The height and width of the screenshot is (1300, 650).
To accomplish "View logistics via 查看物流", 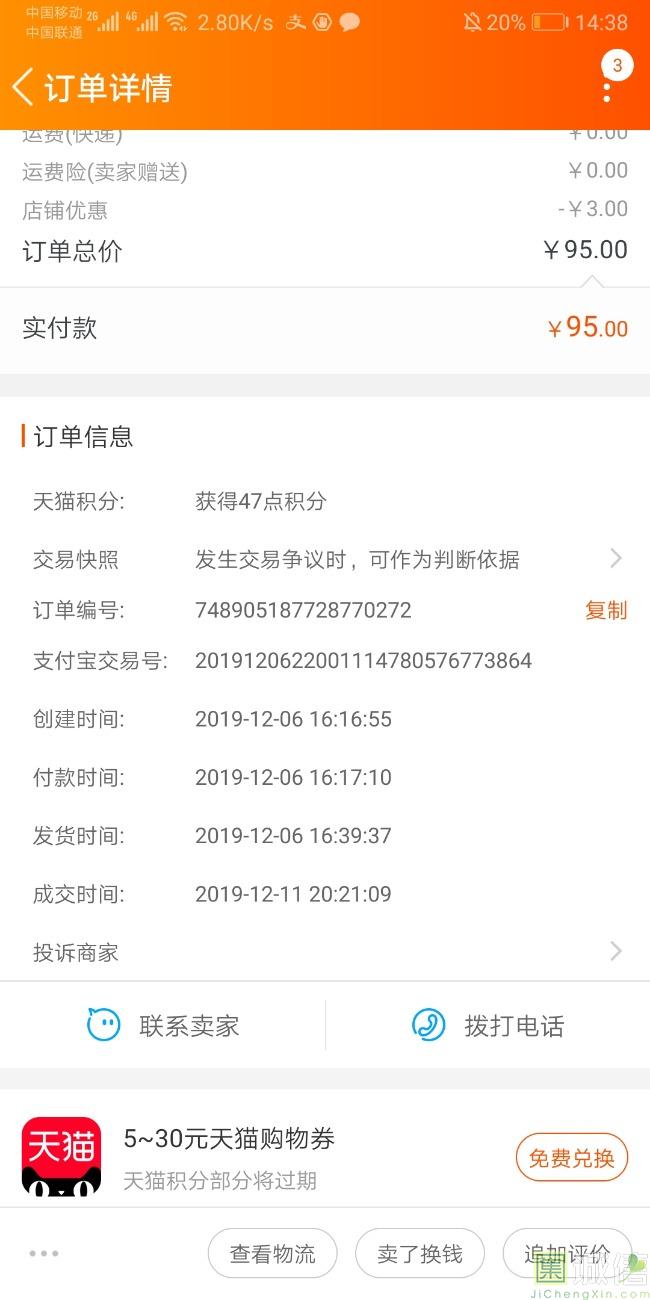I will coord(272,1253).
